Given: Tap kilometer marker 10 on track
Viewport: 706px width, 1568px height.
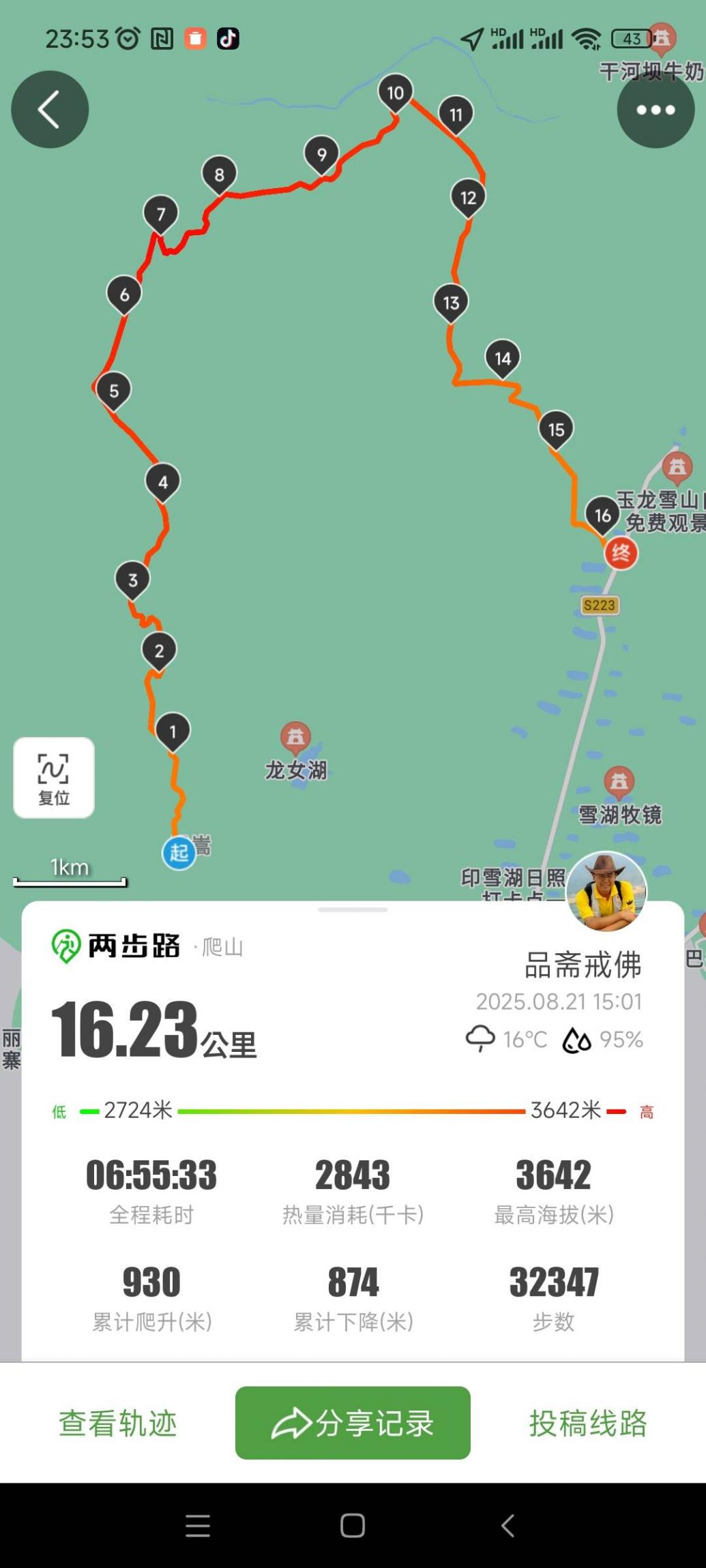Looking at the screenshot, I should click(x=395, y=93).
